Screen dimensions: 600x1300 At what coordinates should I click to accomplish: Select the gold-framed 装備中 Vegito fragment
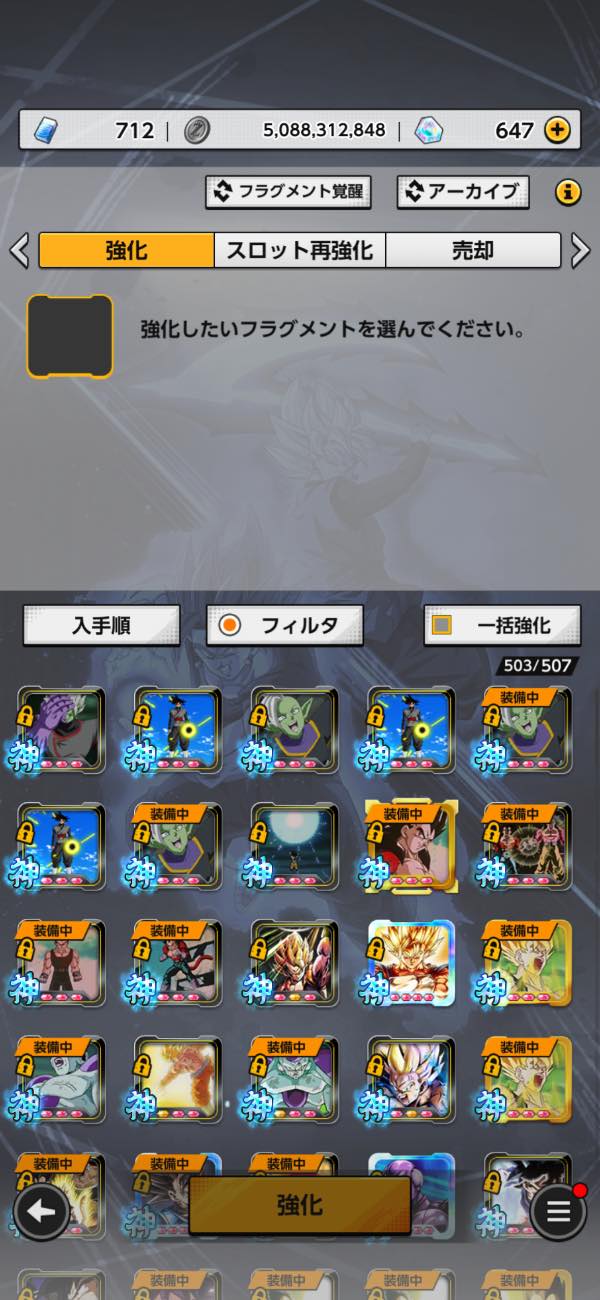click(x=411, y=845)
